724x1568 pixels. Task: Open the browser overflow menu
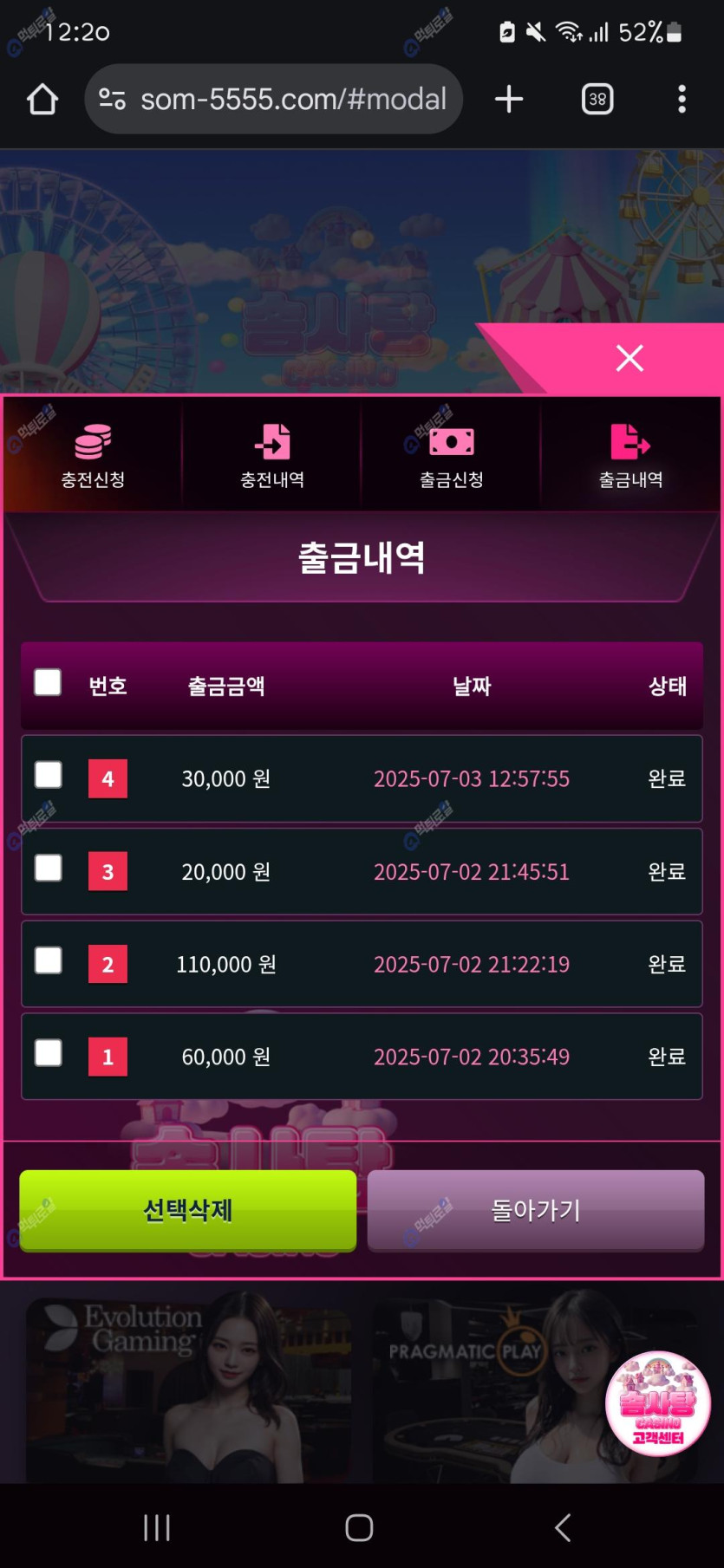682,99
